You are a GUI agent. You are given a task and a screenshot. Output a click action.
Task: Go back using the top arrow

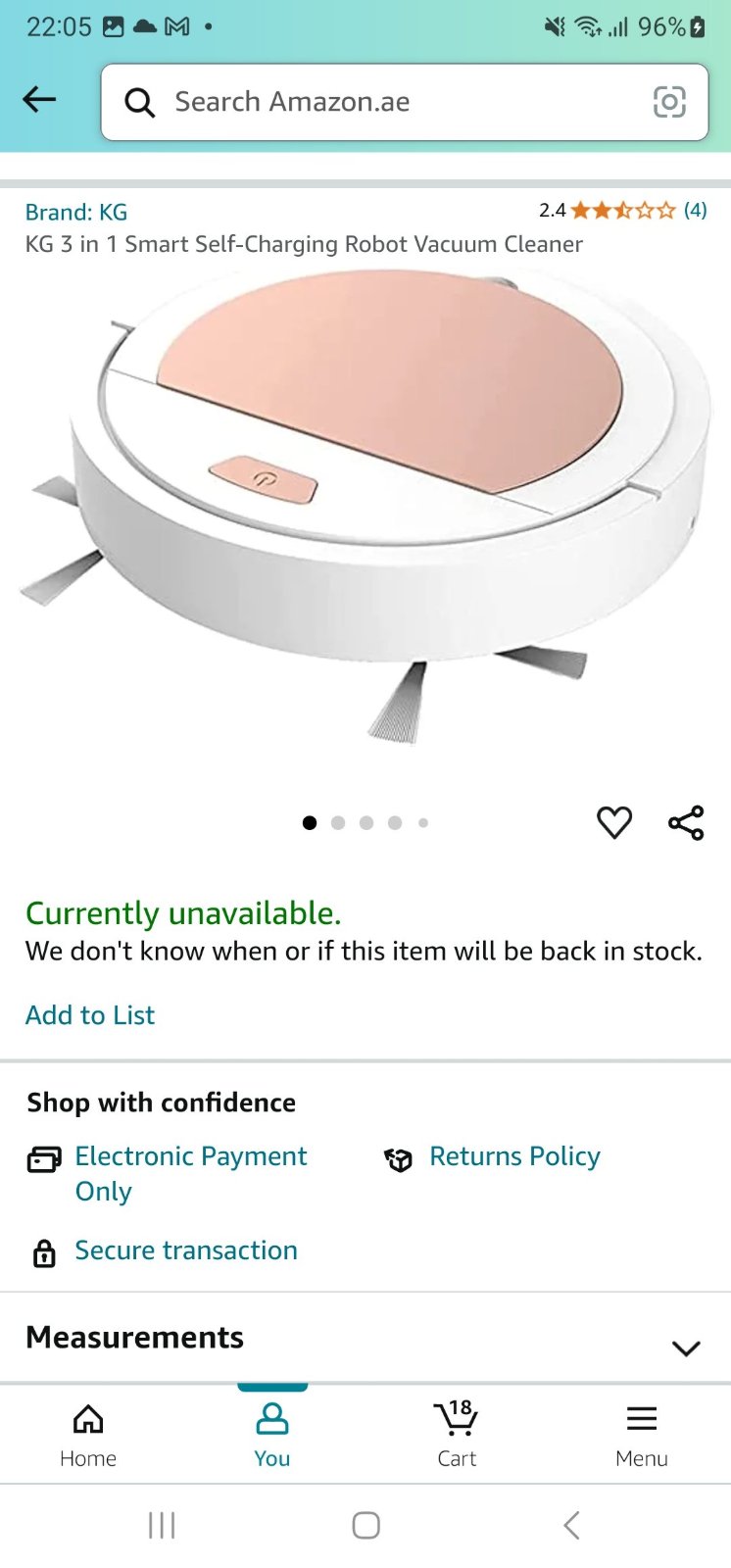coord(39,99)
